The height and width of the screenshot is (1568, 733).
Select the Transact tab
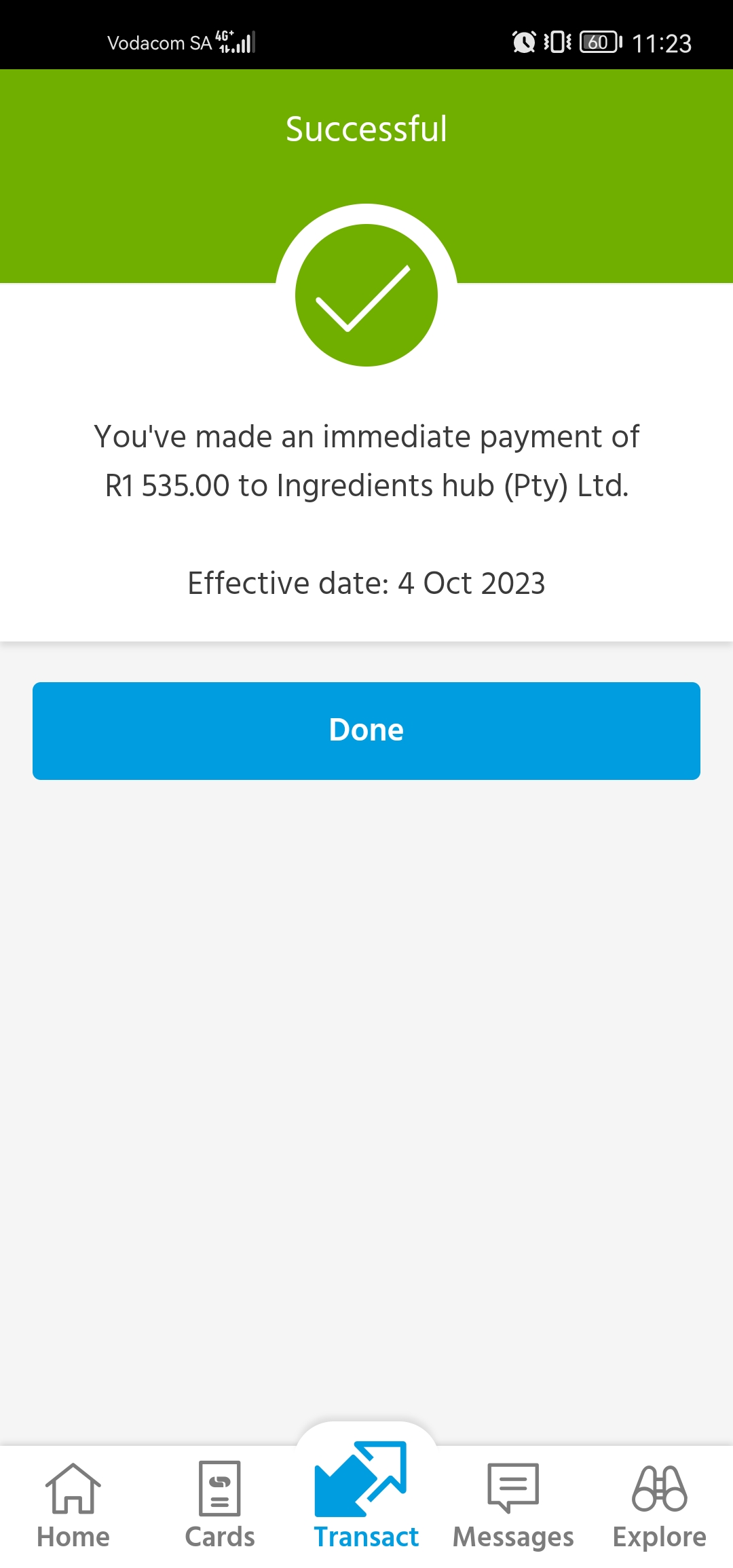click(x=366, y=1497)
